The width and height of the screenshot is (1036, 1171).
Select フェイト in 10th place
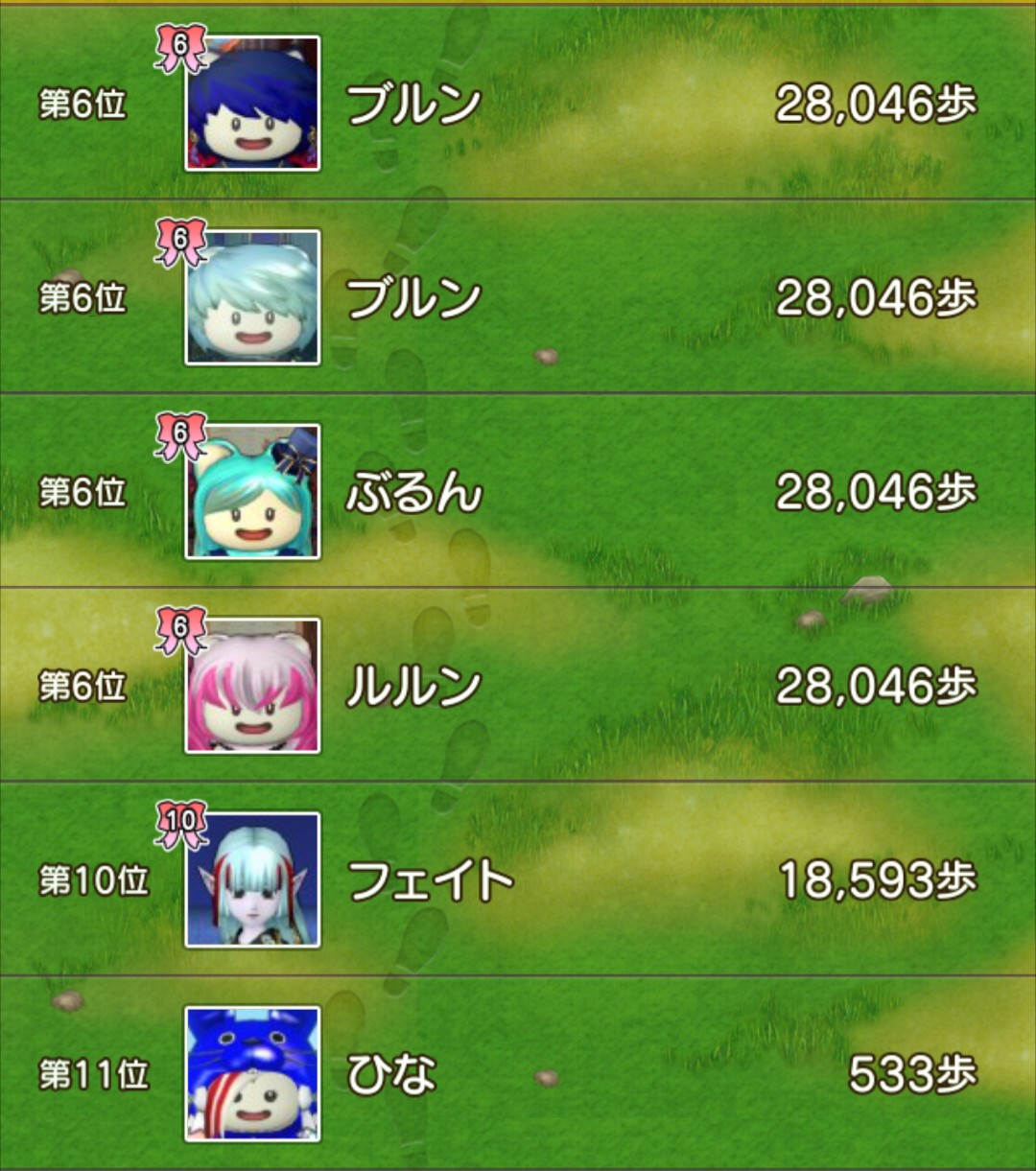pos(518,878)
